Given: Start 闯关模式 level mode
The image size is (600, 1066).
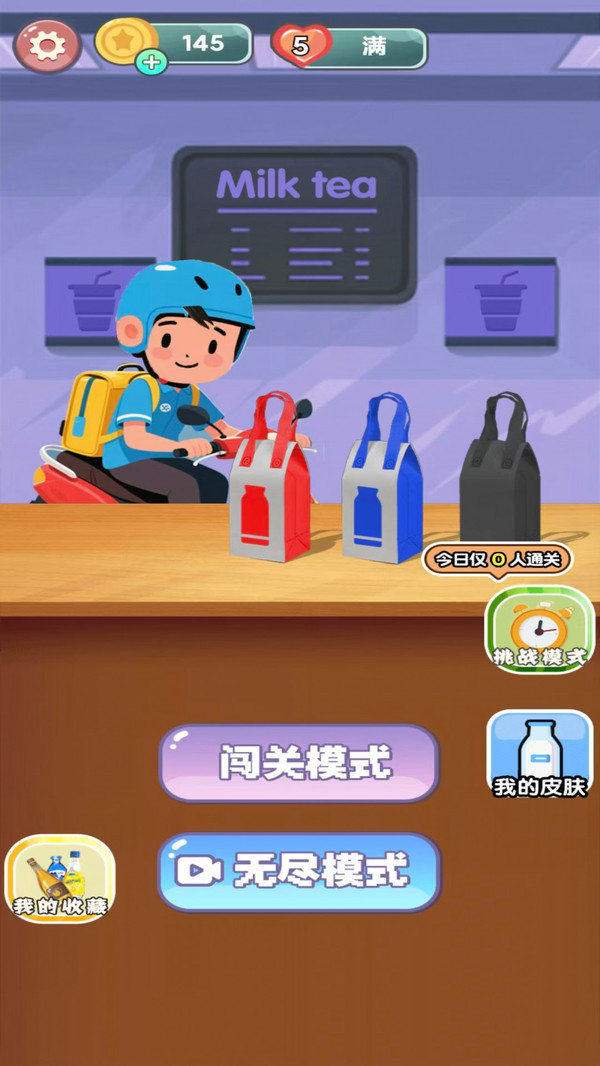Looking at the screenshot, I should tap(299, 763).
